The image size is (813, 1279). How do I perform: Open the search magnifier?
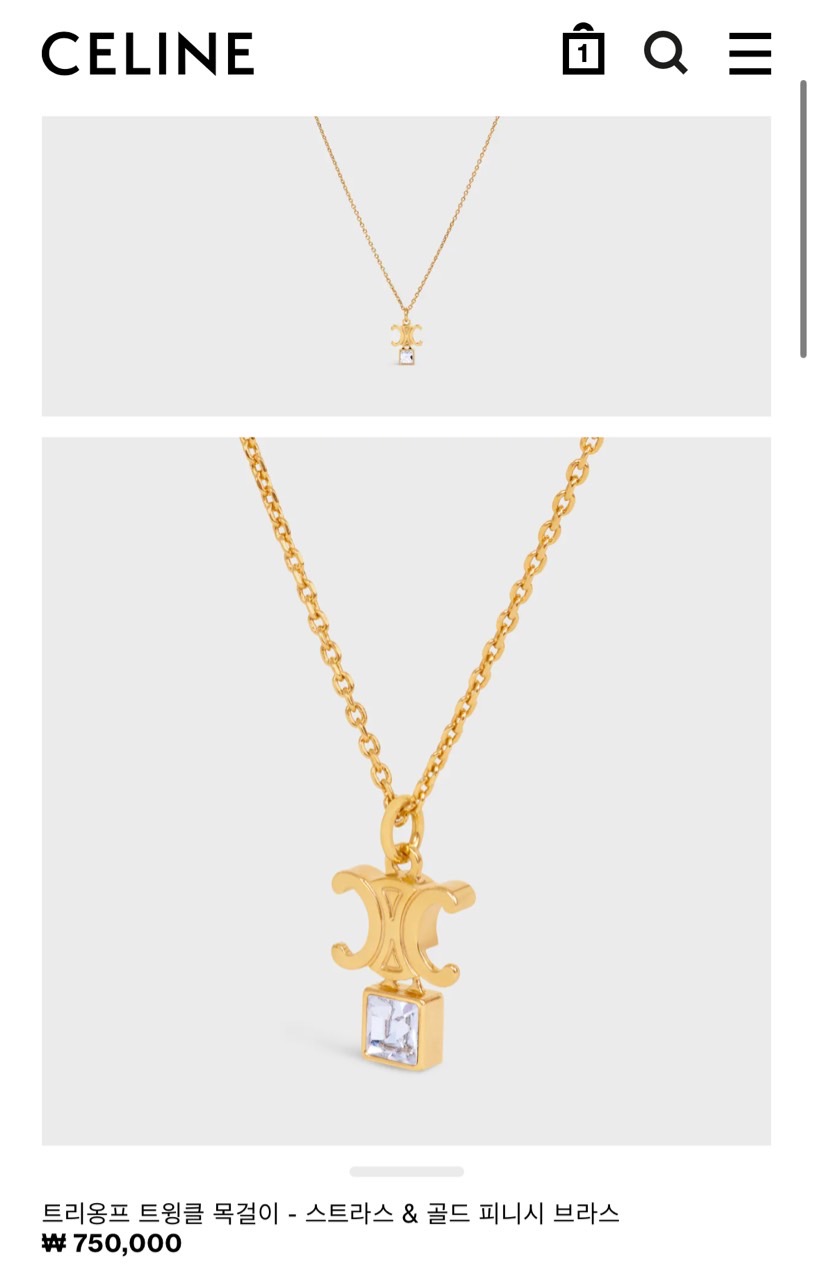click(665, 52)
